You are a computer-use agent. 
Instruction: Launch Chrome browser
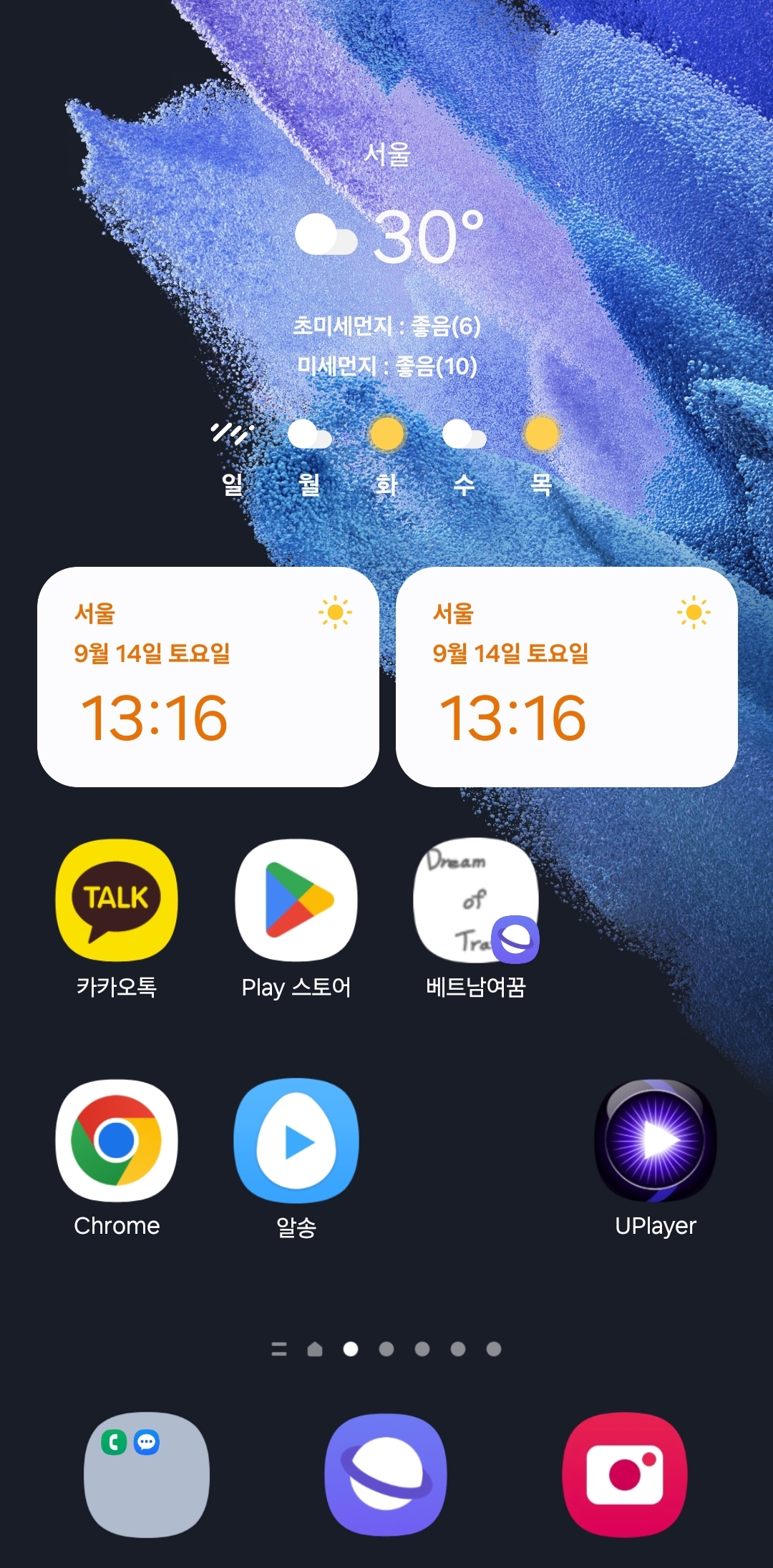point(117,1141)
